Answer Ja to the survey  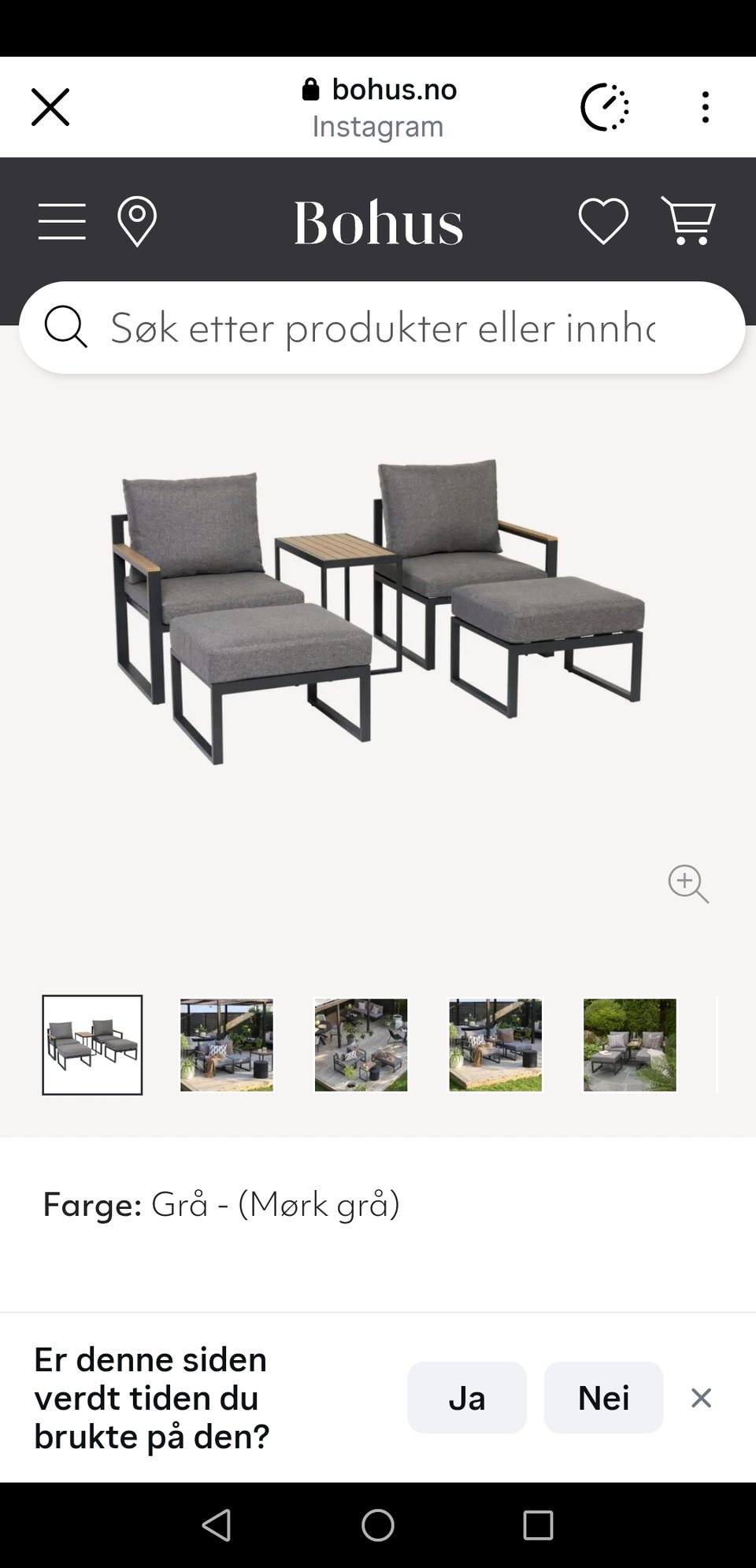click(x=467, y=1398)
